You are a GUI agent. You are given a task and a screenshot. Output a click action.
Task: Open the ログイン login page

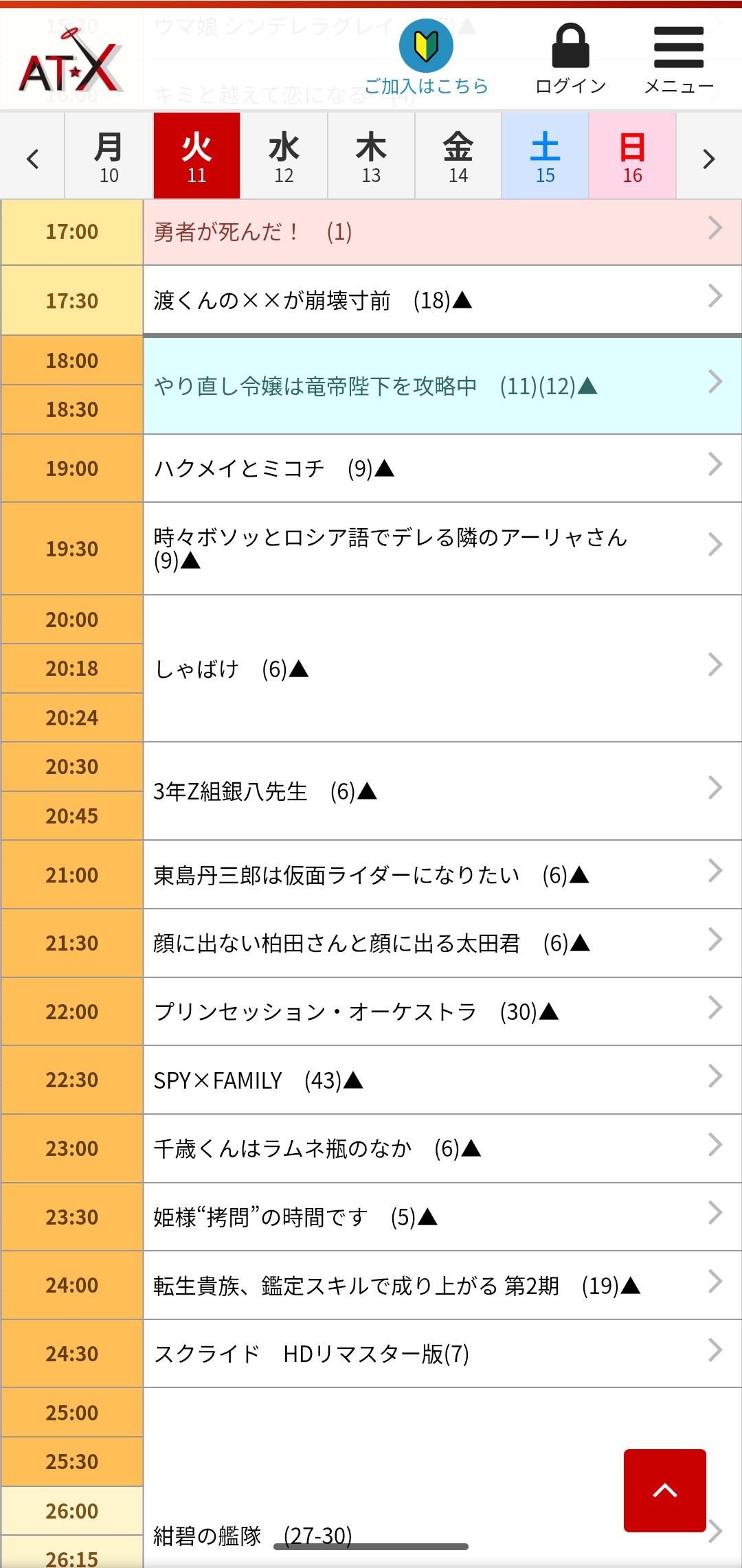coord(570,58)
